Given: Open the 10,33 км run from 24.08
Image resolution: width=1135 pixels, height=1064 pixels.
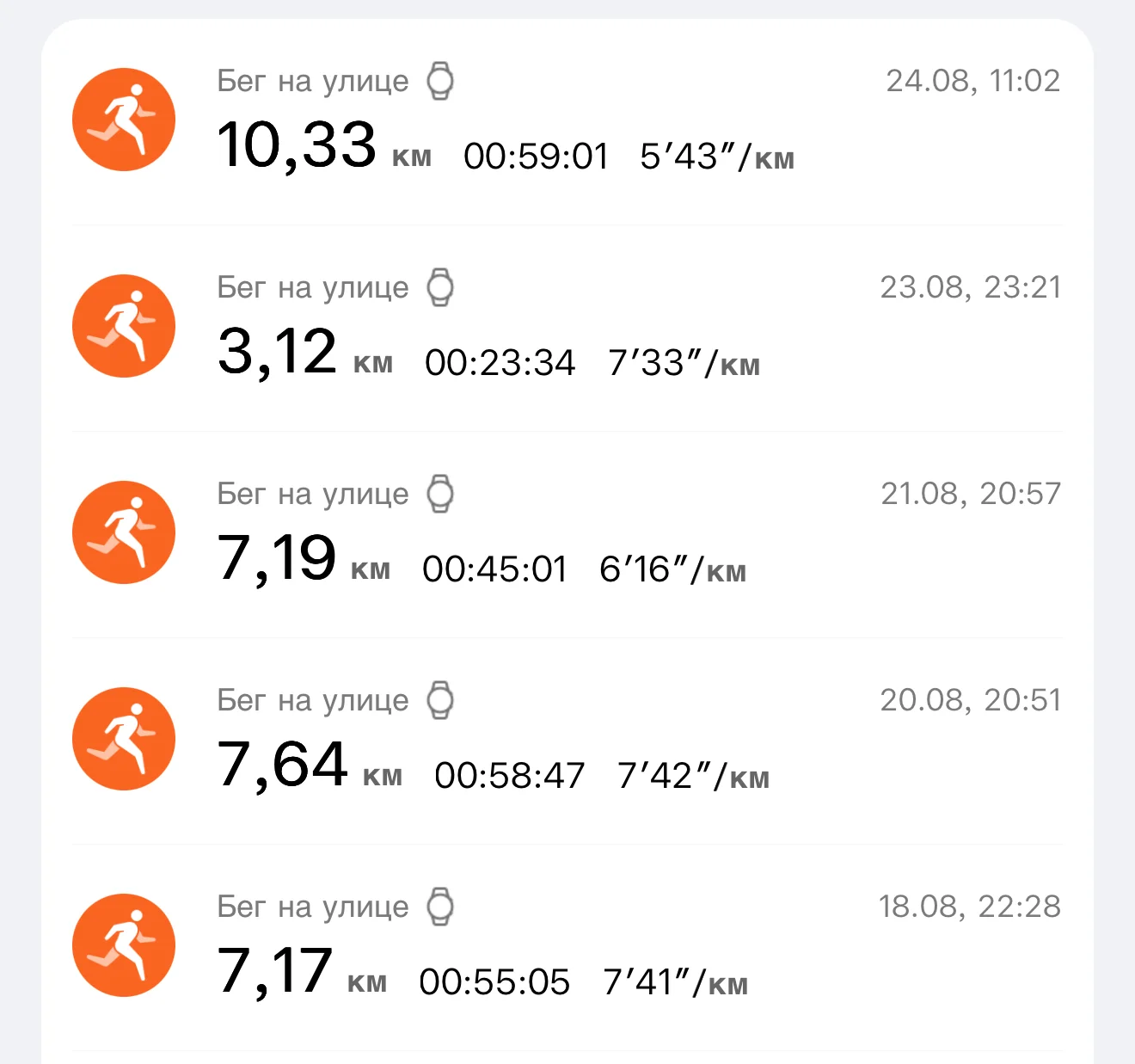Looking at the screenshot, I should coord(567,120).
